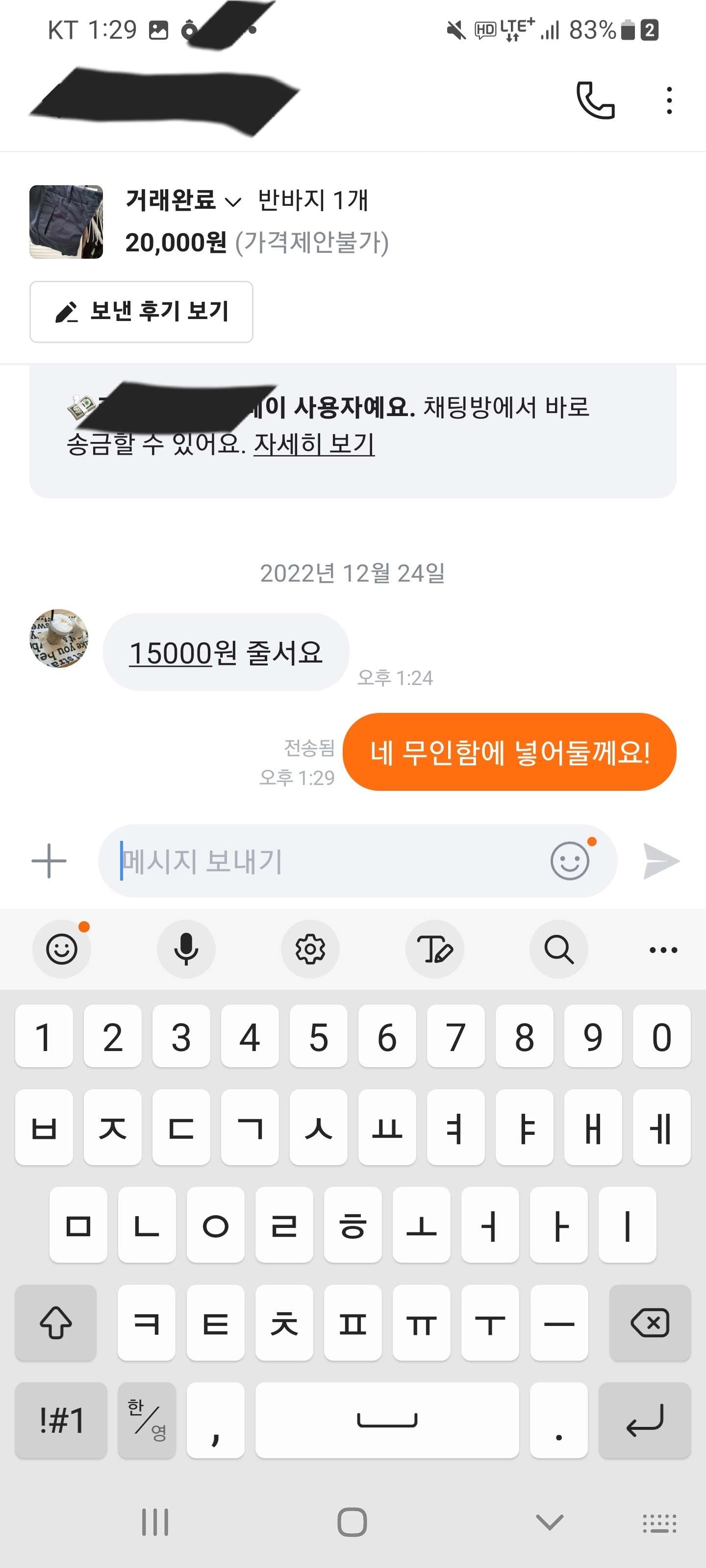Open the keyboard emoji toolbar button

tap(61, 949)
